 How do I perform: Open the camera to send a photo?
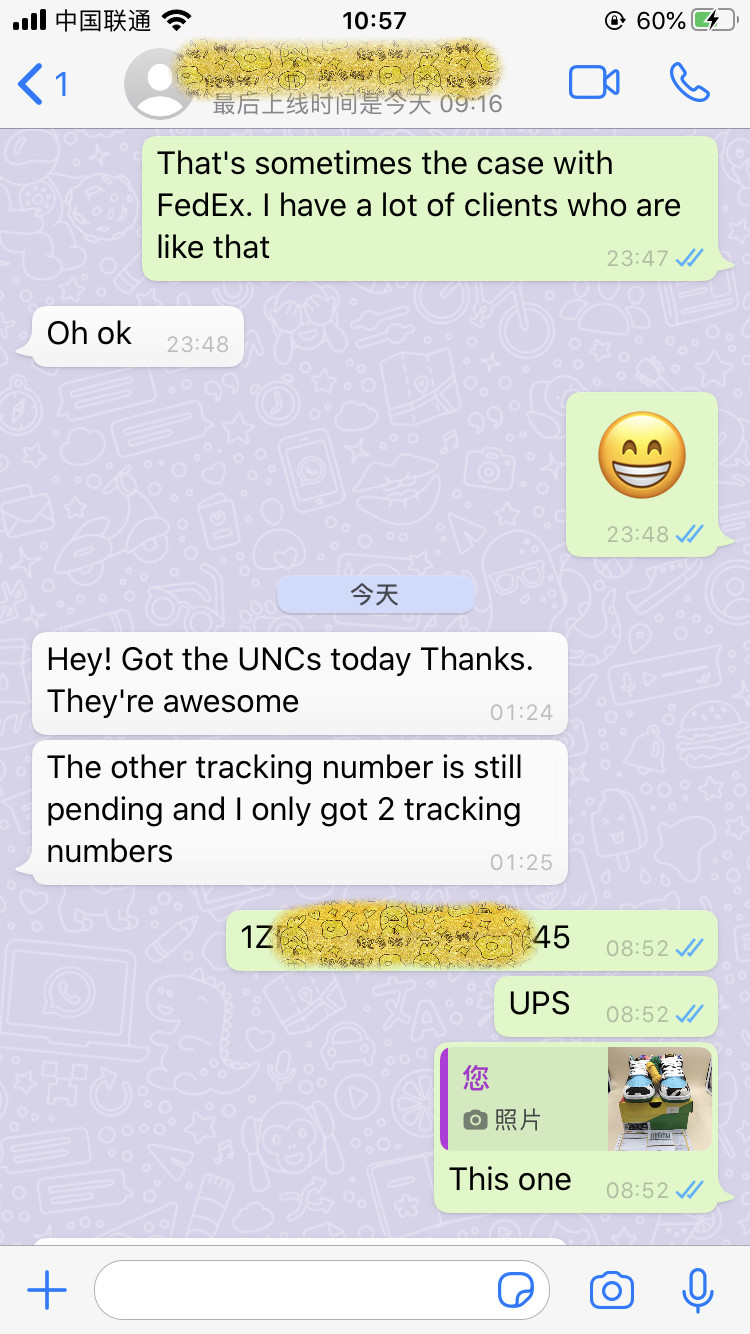[612, 1291]
